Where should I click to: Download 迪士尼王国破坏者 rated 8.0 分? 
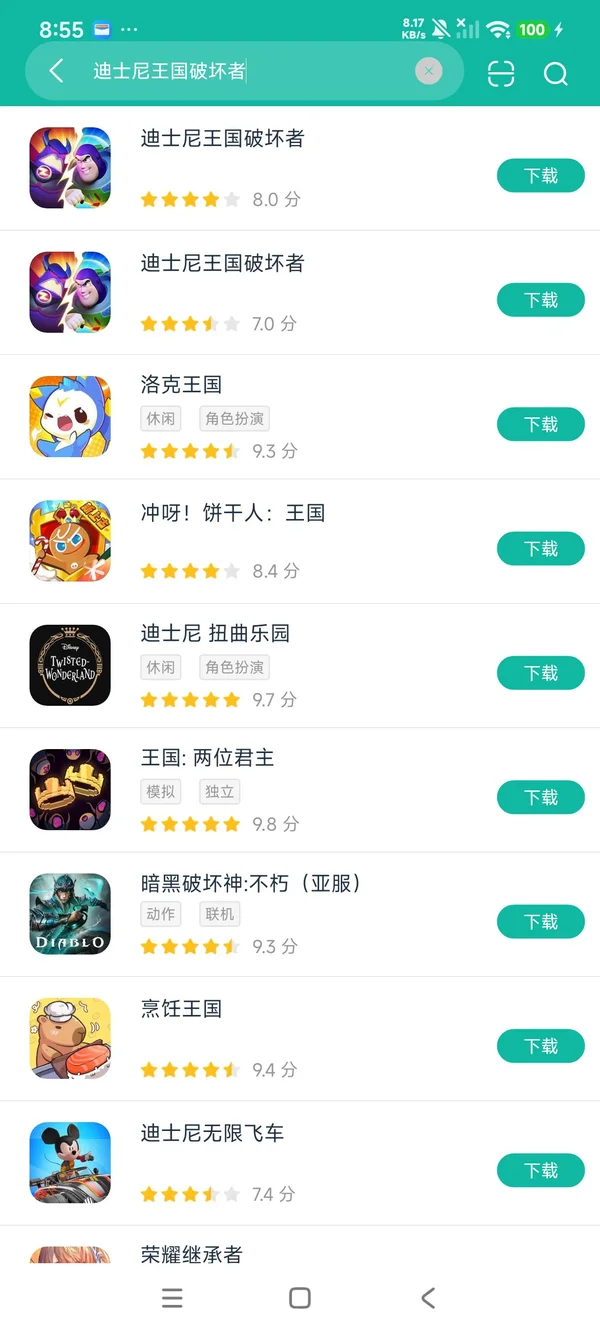(540, 176)
